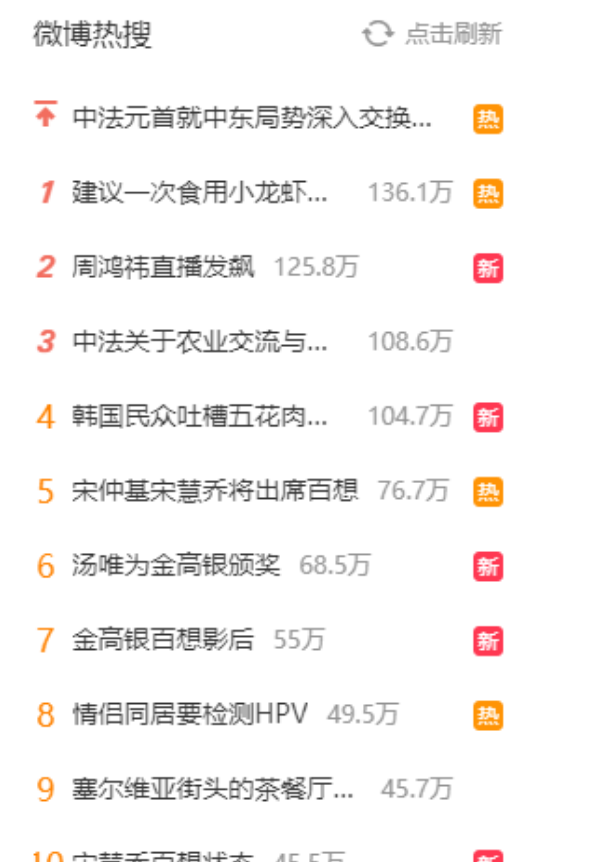Tap 点击刷新 to refresh hot searches
608x862 pixels.
click(433, 34)
